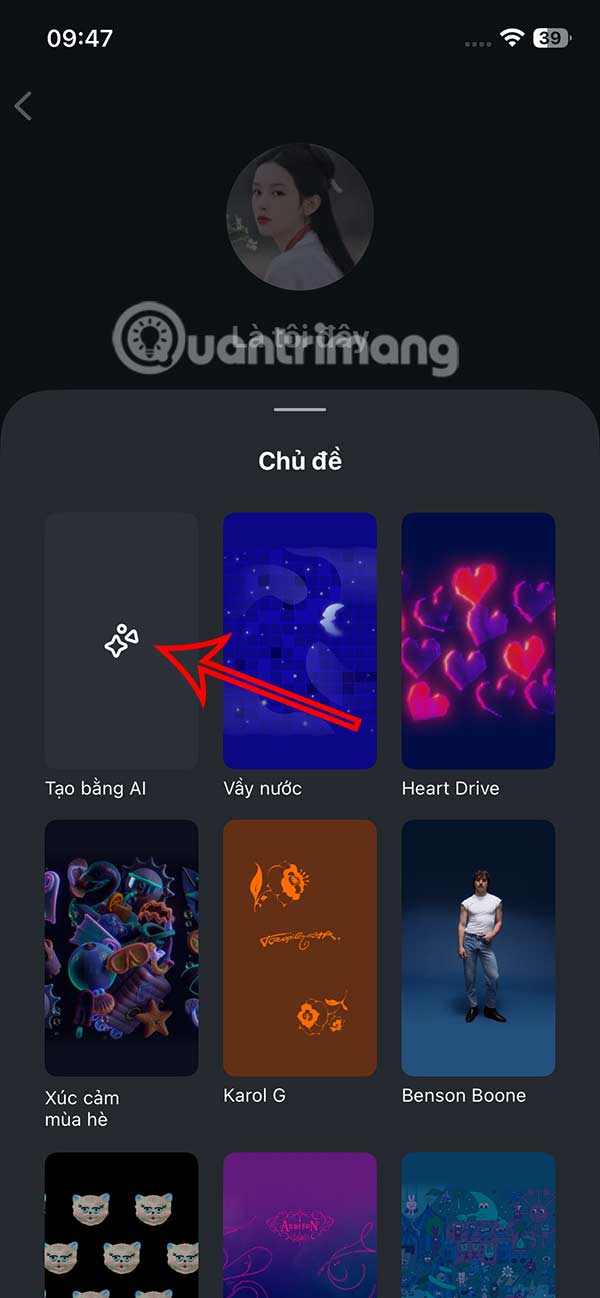Viewport: 600px width, 1298px height.
Task: Pick the purple Addison theme
Action: 299,1225
